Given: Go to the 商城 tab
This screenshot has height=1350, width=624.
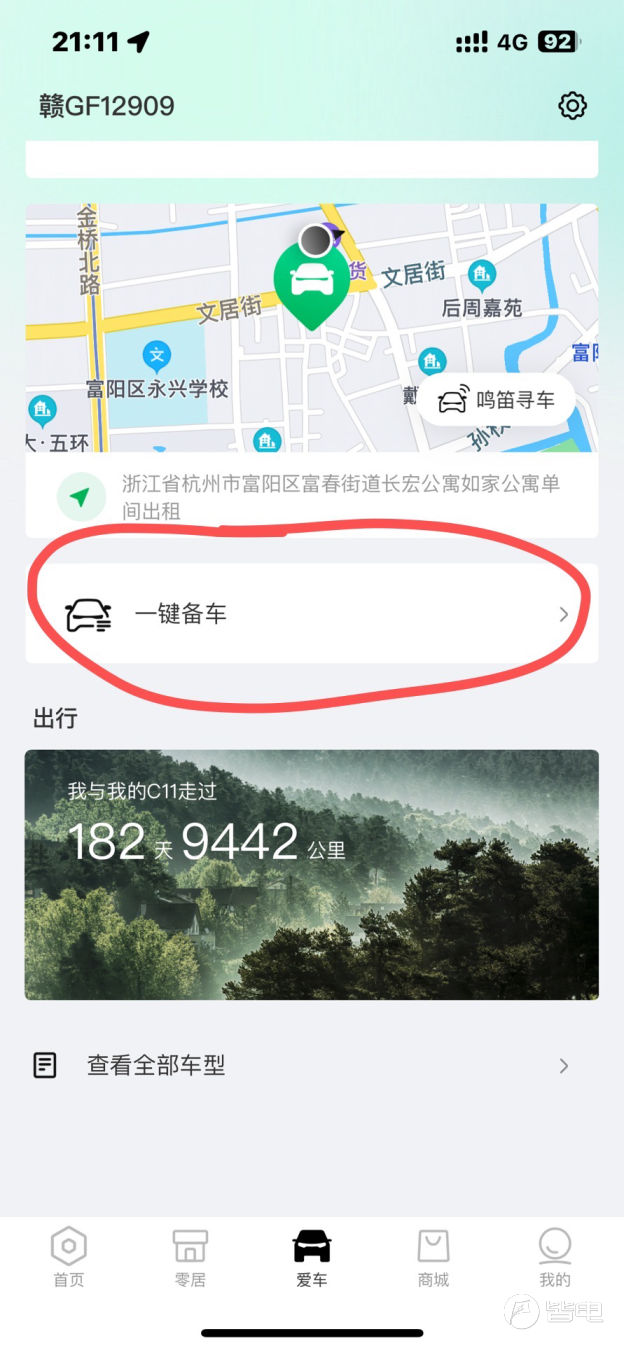Looking at the screenshot, I should (433, 1257).
